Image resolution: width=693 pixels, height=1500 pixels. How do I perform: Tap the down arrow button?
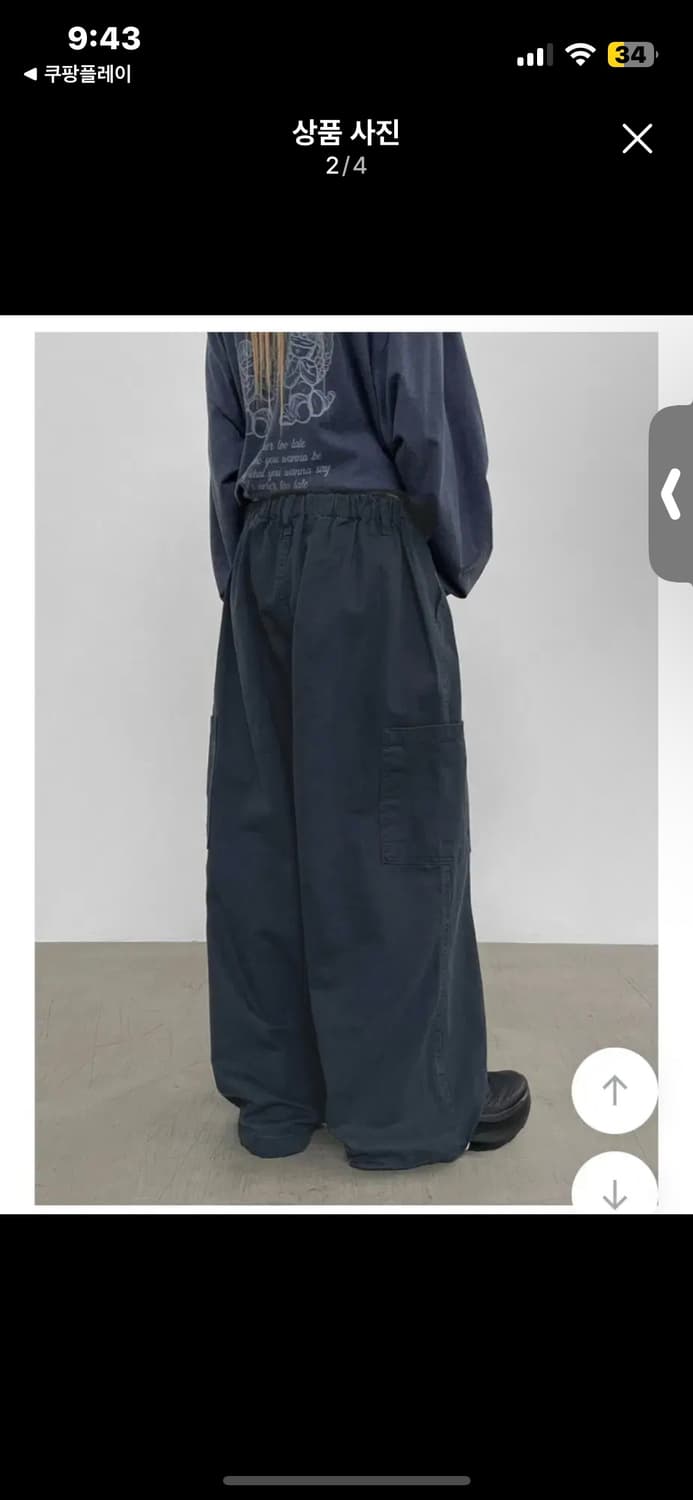(x=614, y=1187)
